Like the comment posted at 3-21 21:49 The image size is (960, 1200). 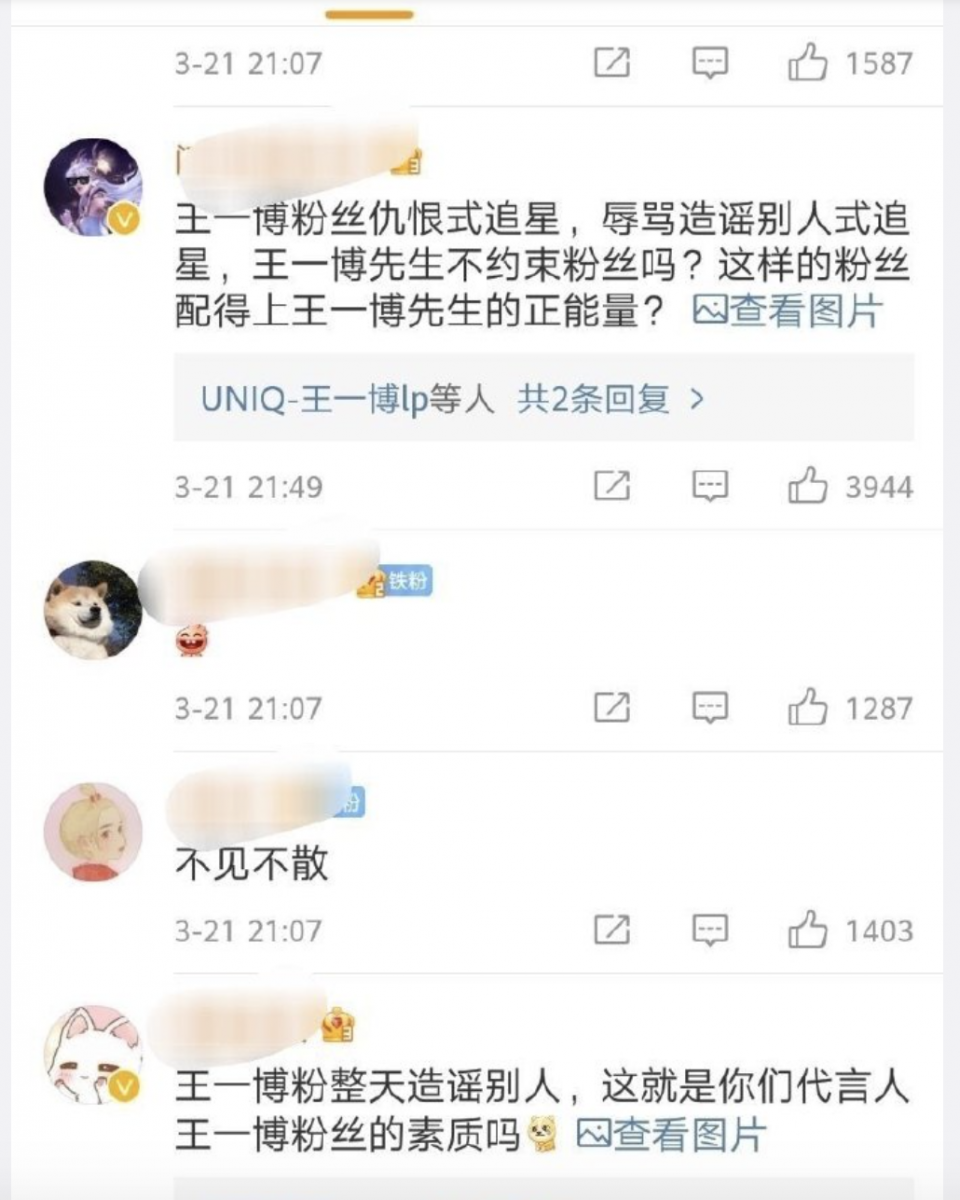808,487
